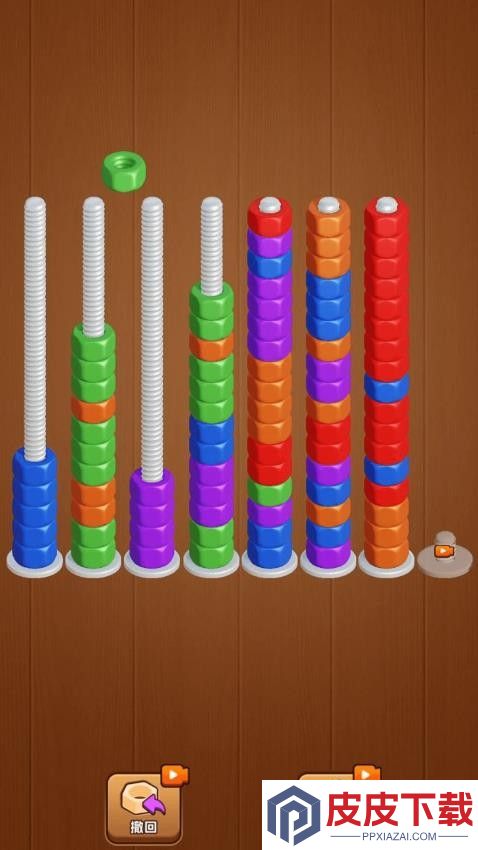
Task: Select the full bolt topped with orange nuts
Action: [328, 387]
